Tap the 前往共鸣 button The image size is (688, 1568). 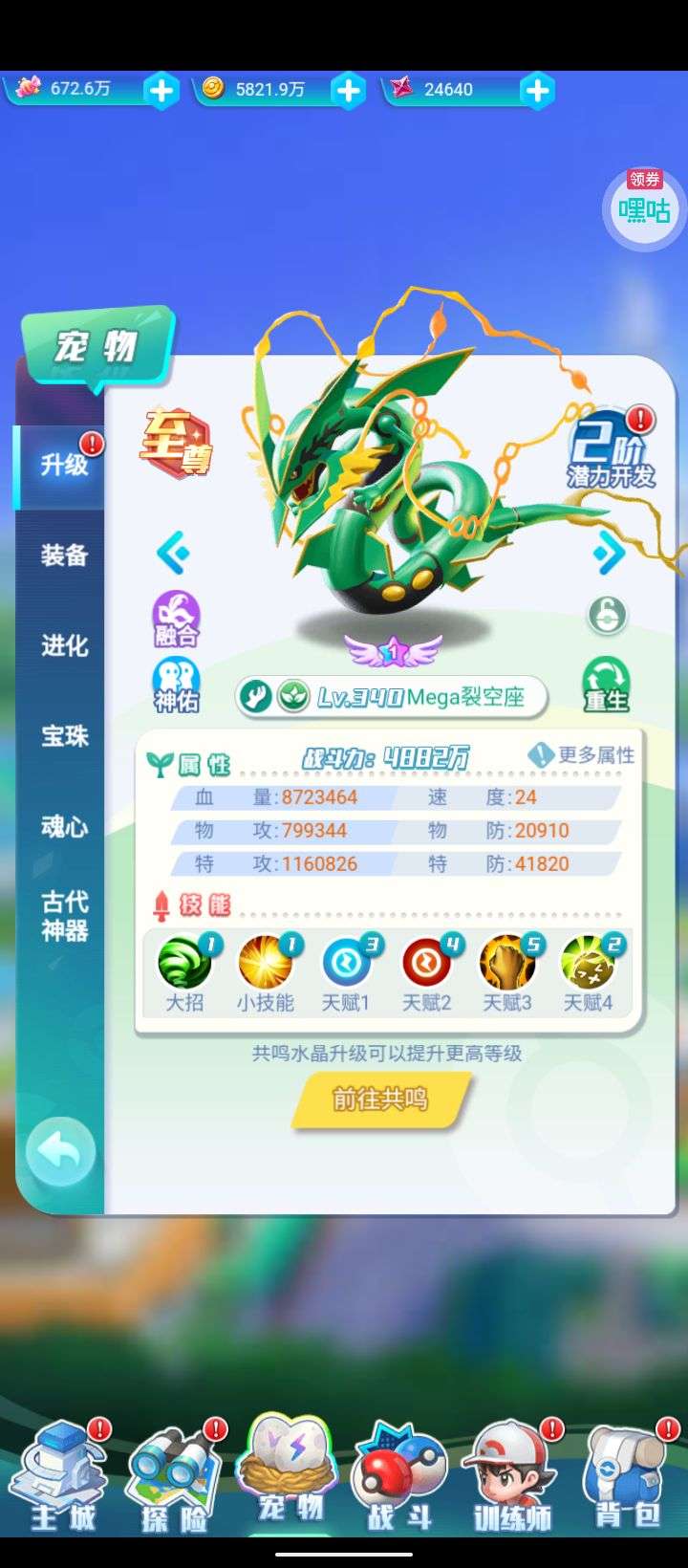click(380, 1100)
